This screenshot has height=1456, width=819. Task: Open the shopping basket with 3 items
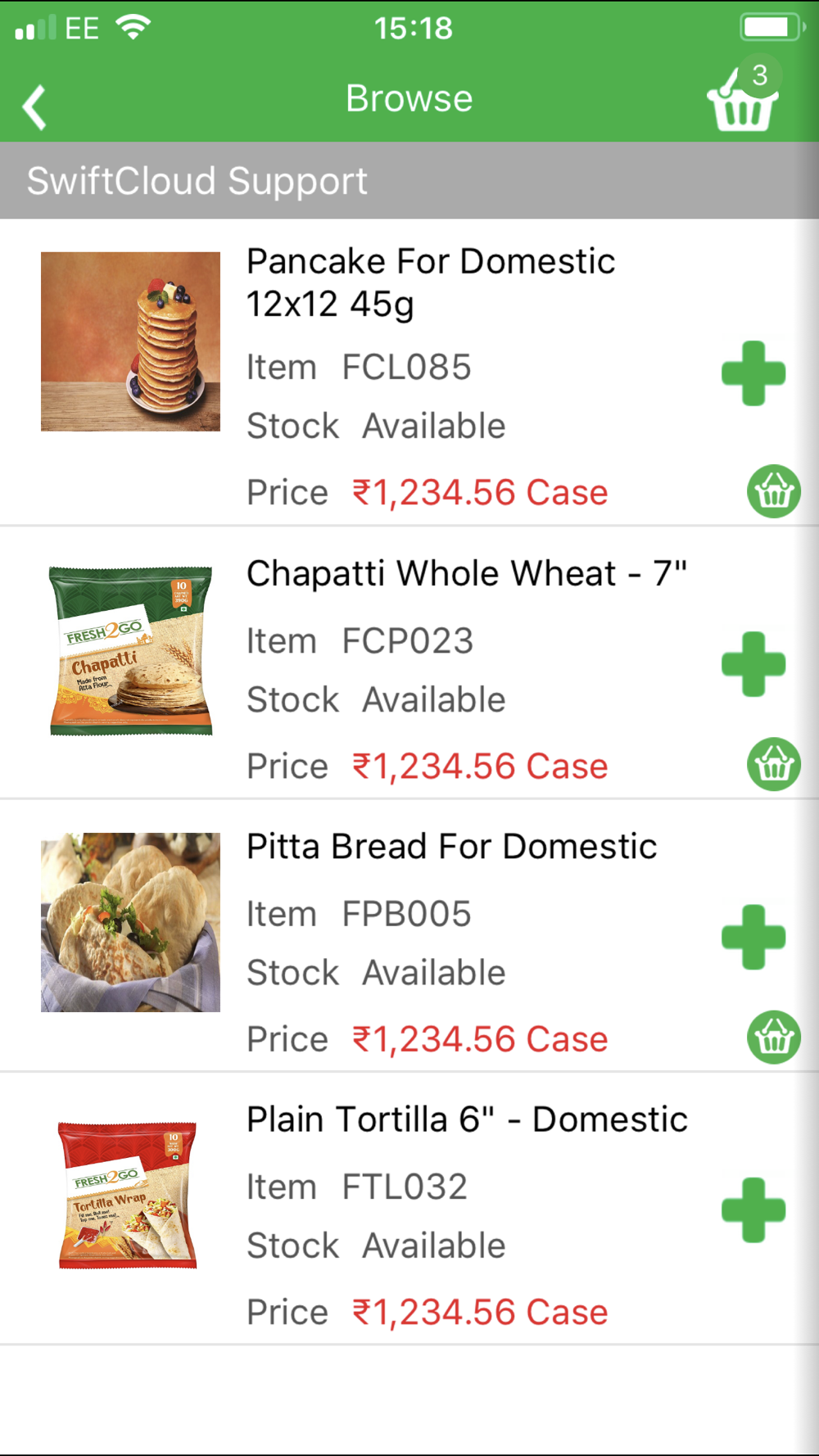click(x=744, y=97)
